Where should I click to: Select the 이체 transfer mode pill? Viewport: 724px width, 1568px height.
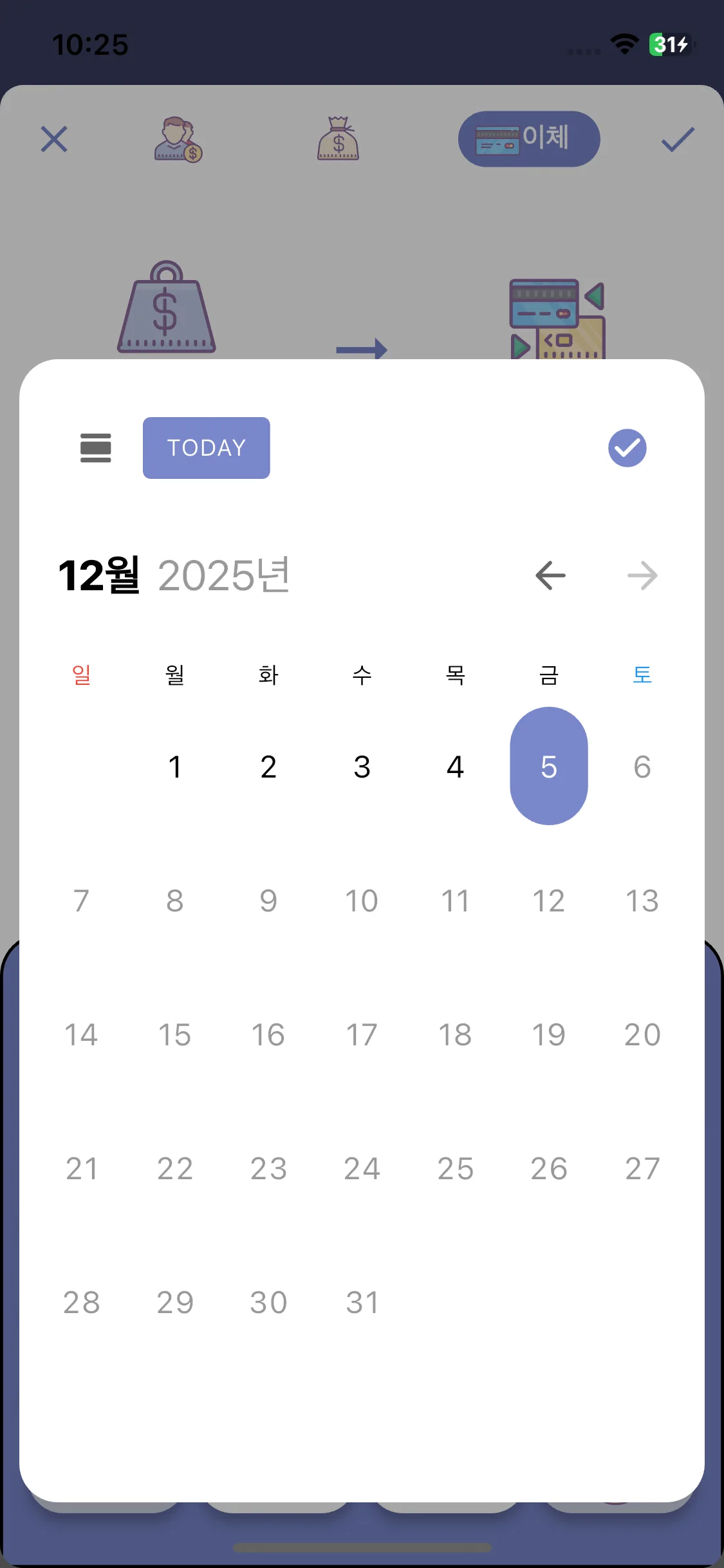point(529,138)
